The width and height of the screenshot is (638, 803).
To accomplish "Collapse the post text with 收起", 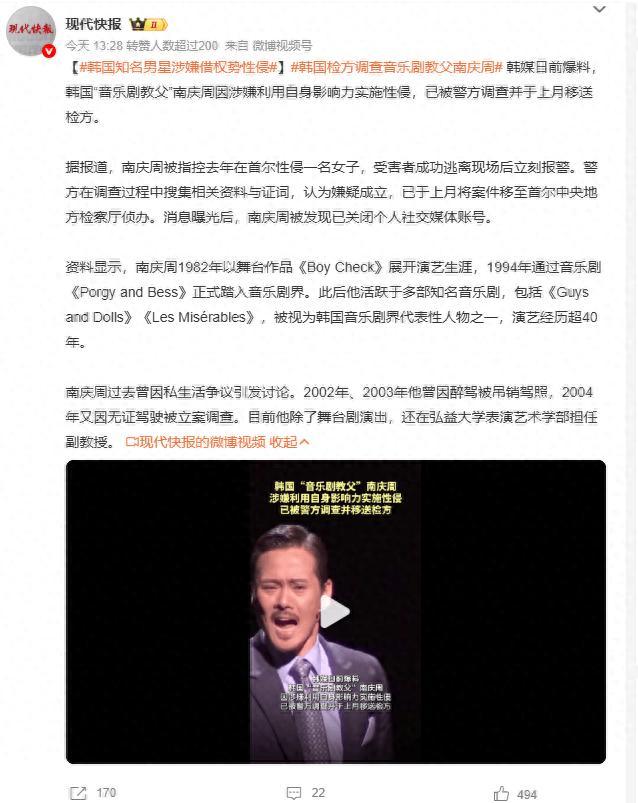I will pos(290,441).
